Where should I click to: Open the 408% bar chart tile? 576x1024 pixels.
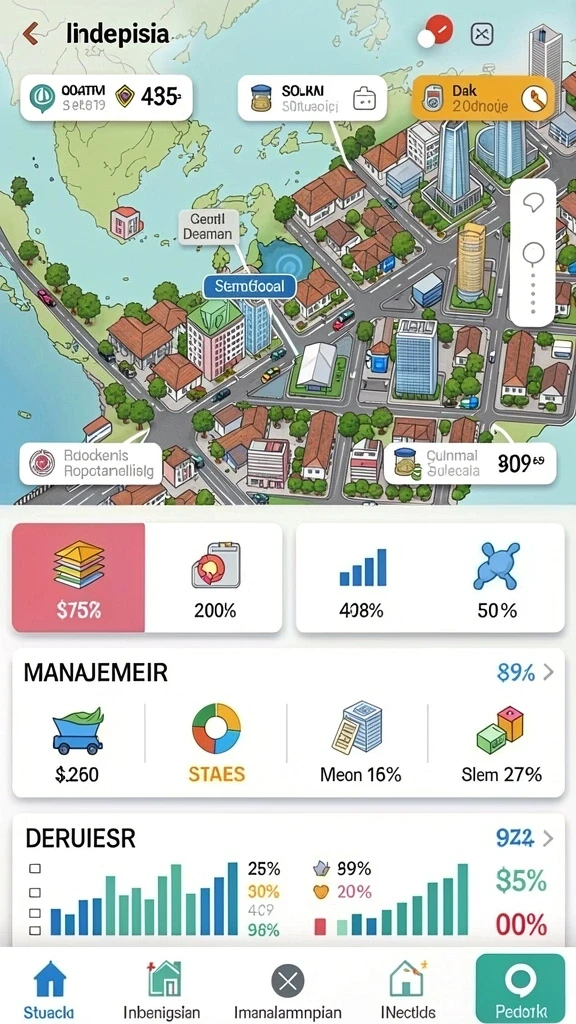pyautogui.click(x=362, y=577)
